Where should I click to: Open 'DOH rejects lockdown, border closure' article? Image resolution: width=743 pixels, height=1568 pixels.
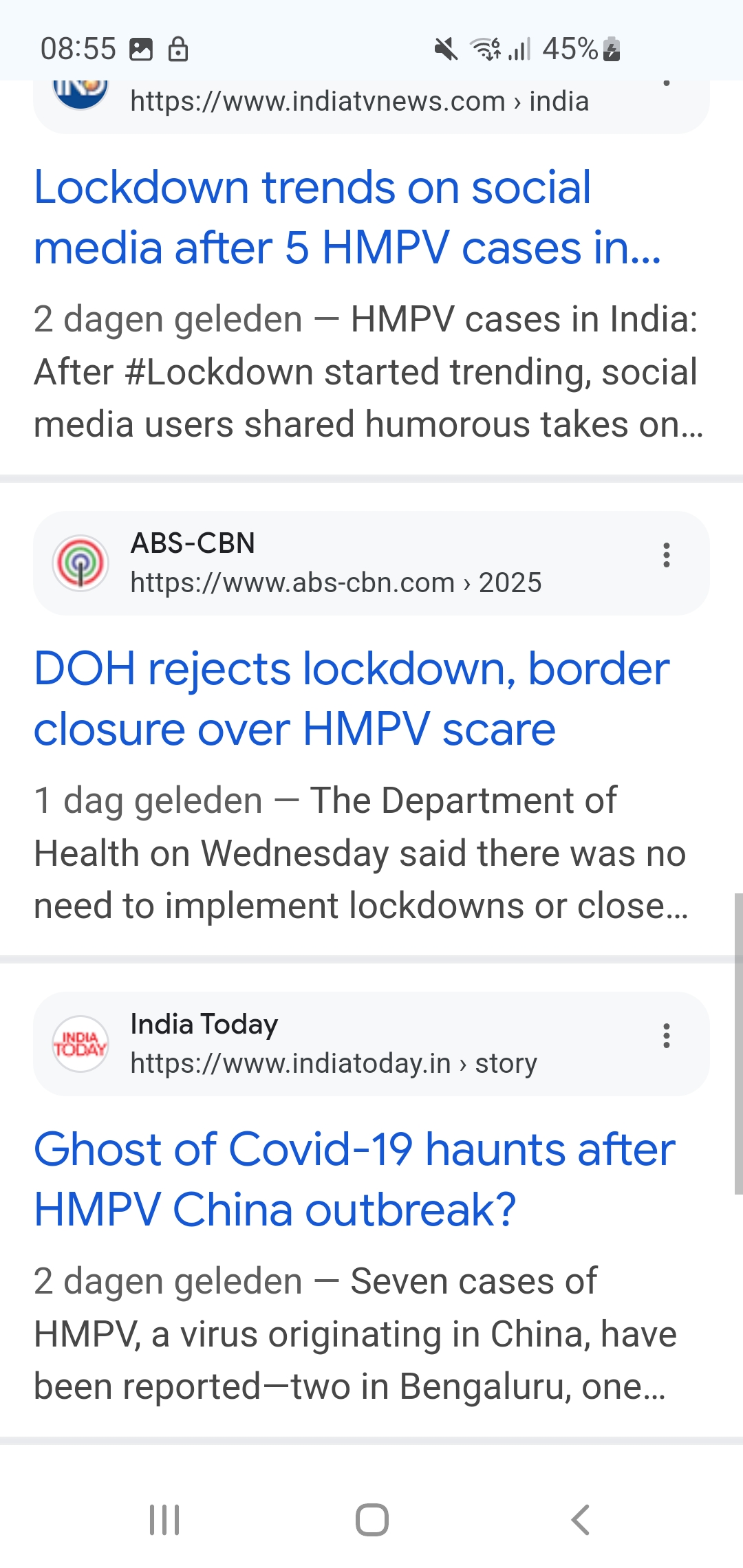click(x=352, y=699)
